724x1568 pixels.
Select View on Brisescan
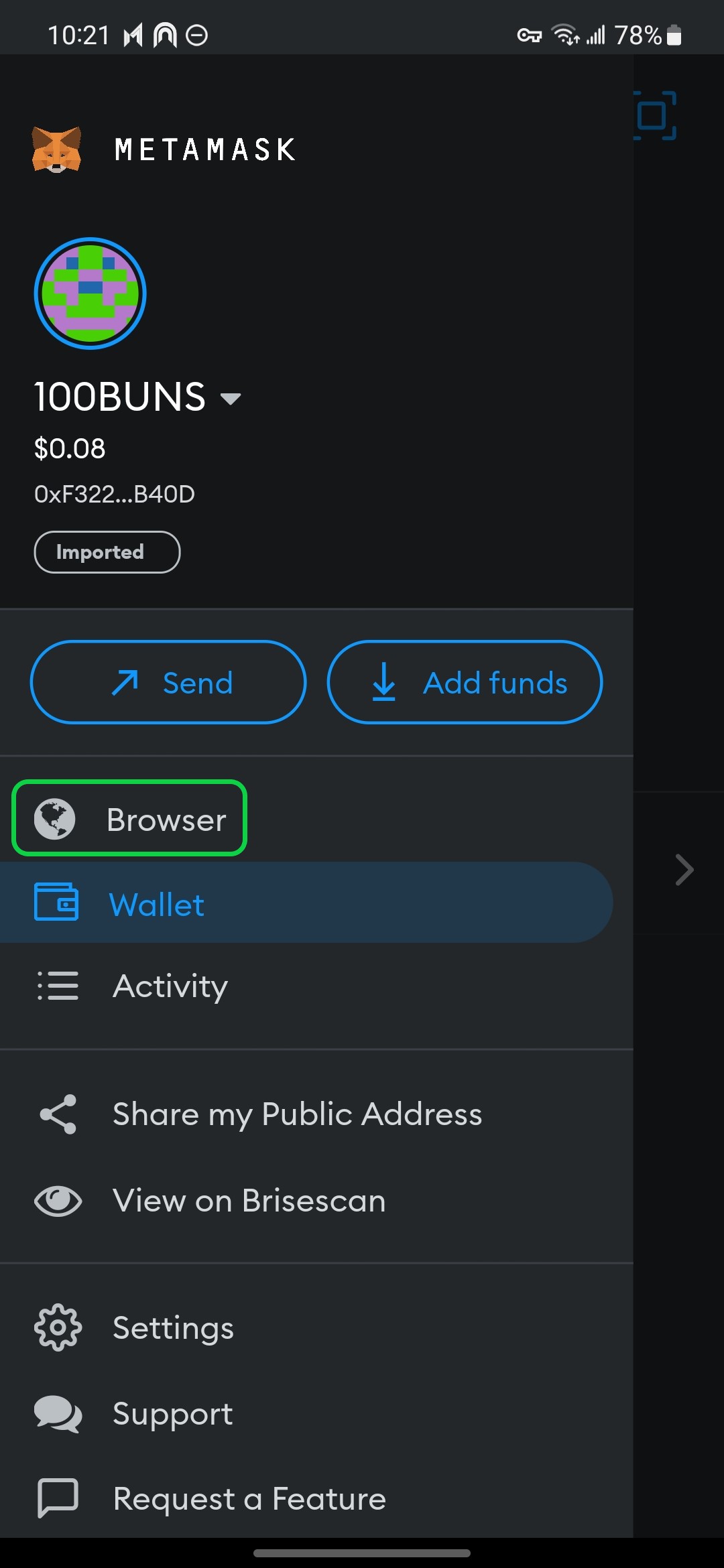click(x=316, y=1200)
